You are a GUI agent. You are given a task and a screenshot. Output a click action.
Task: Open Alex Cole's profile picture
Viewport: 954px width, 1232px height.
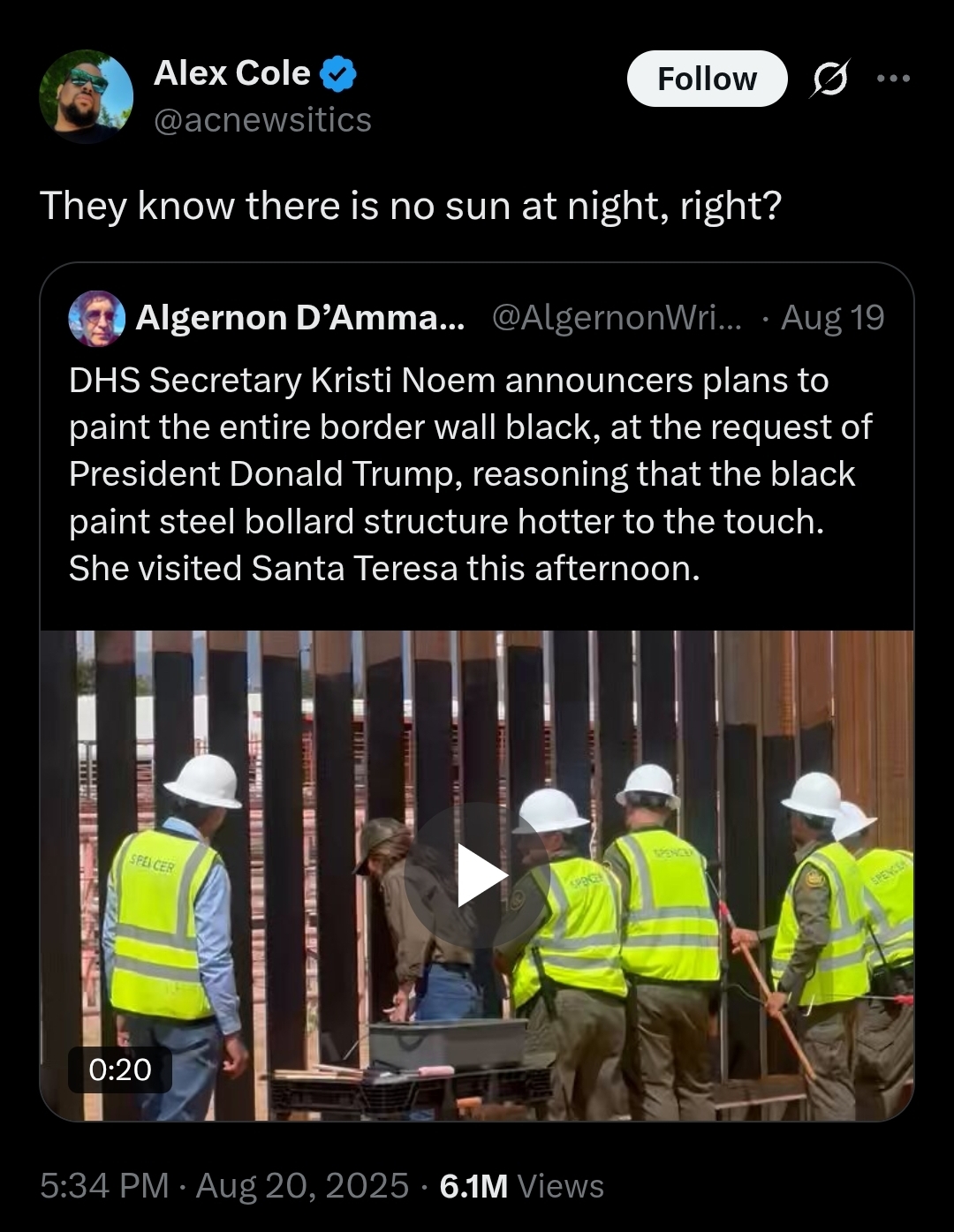click(x=86, y=96)
